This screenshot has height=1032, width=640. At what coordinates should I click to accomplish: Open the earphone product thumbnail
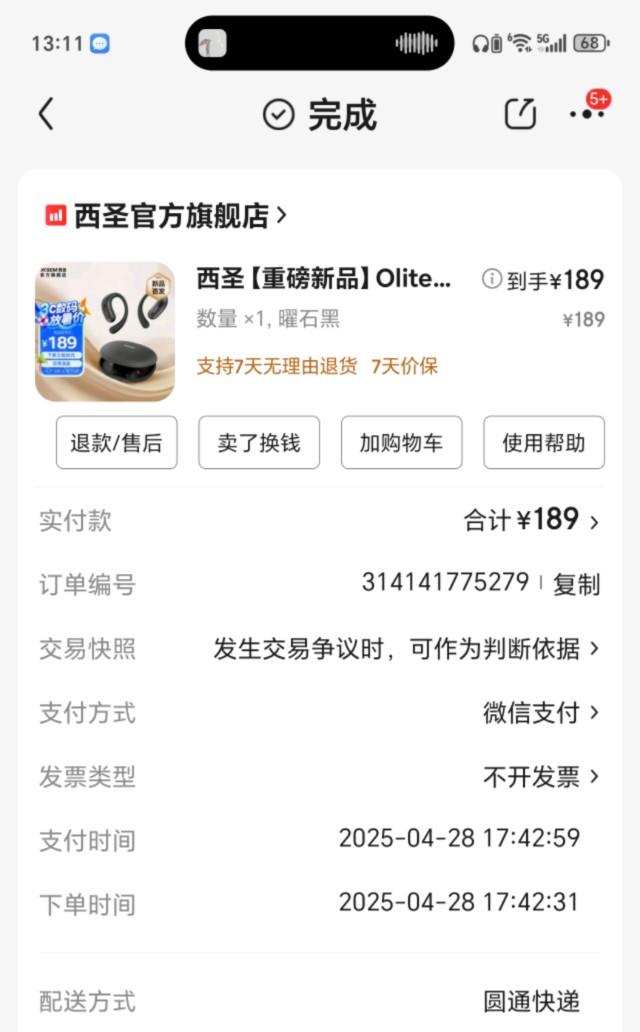[105, 332]
